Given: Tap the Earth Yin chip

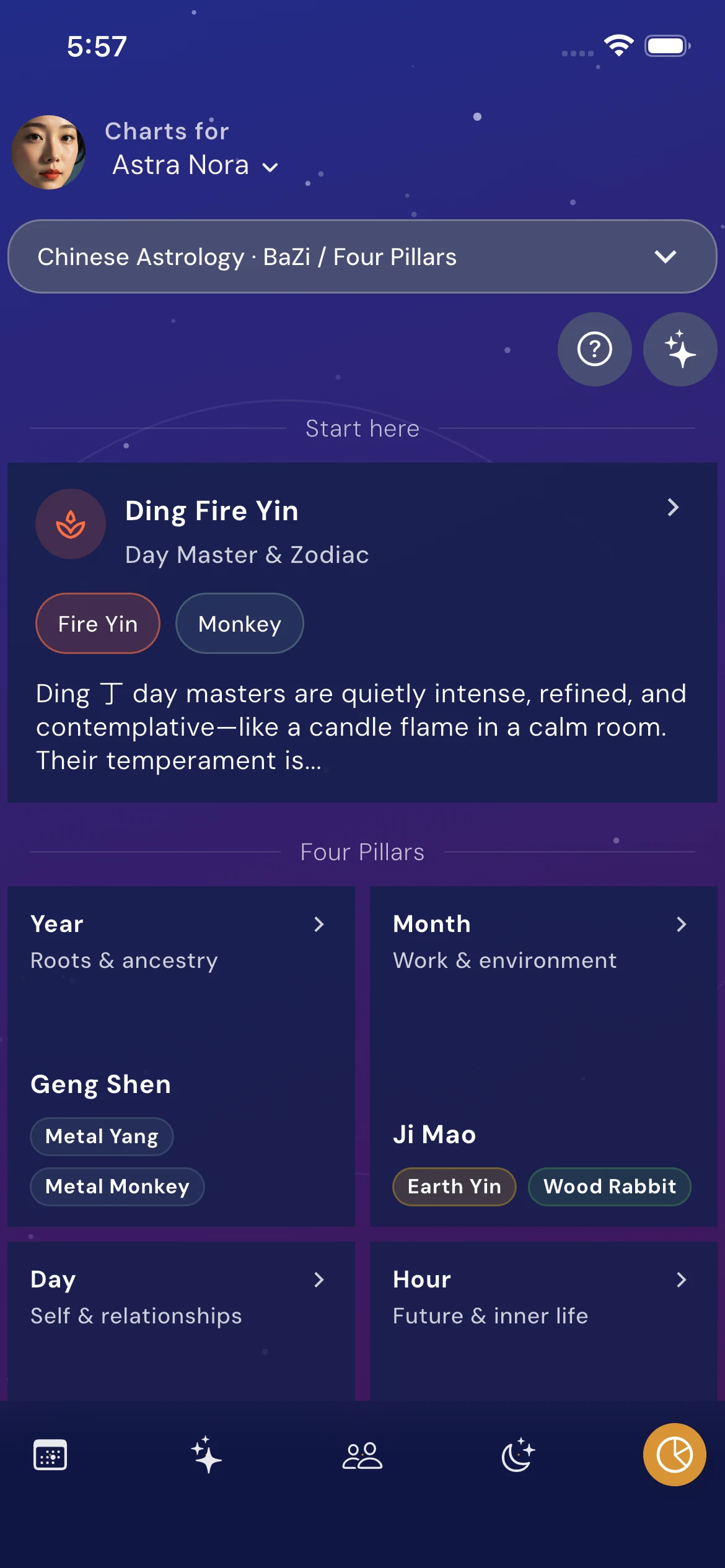Looking at the screenshot, I should pyautogui.click(x=454, y=1187).
